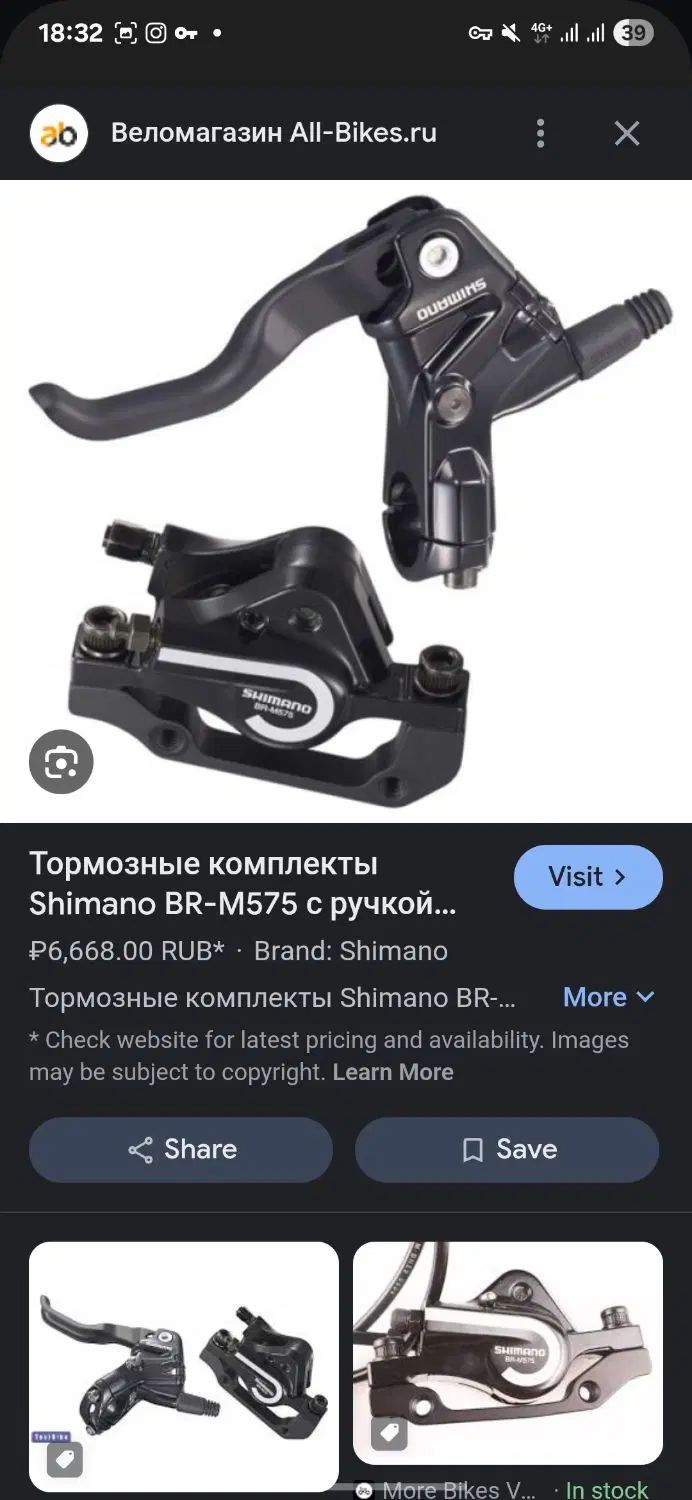Save this image to collections
This screenshot has height=1500, width=692.
click(x=507, y=1150)
